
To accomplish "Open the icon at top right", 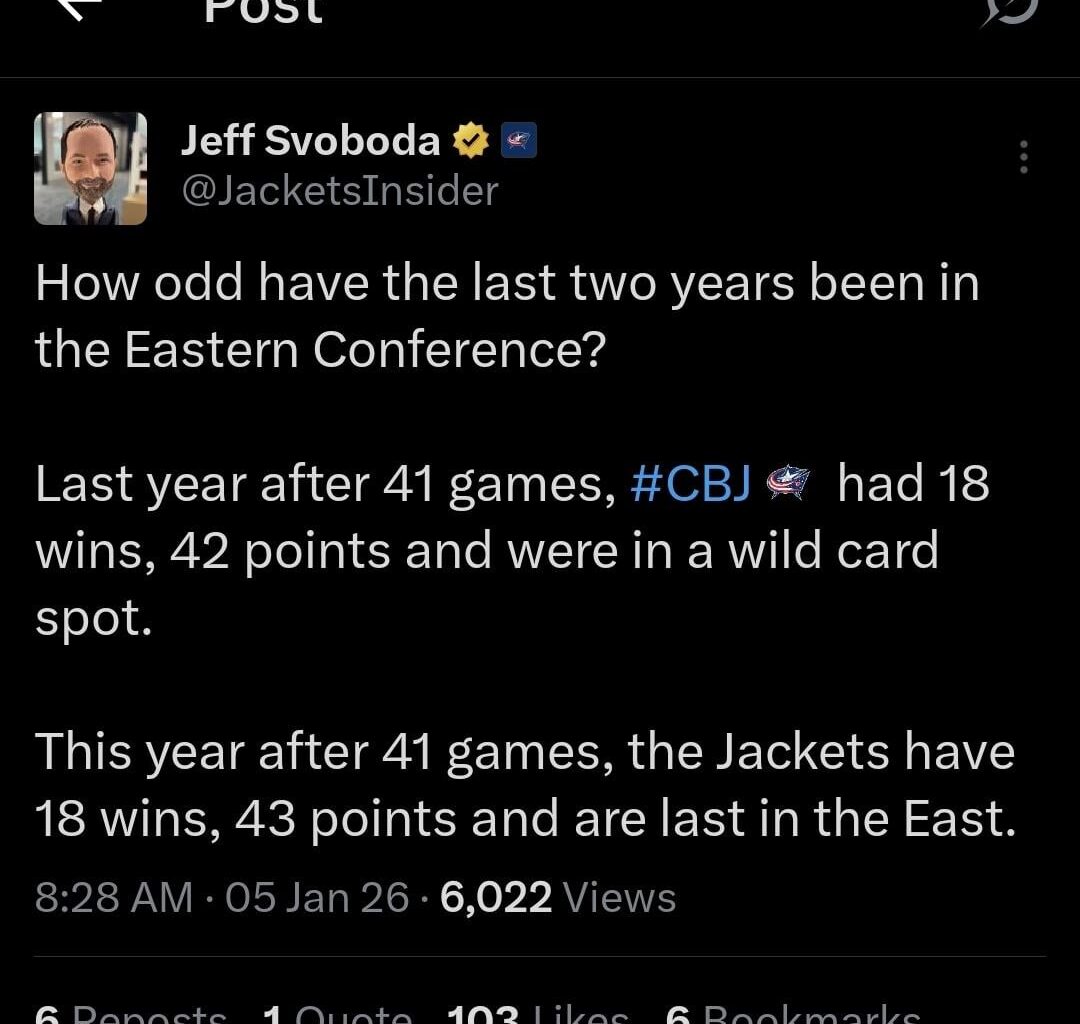I will (1012, 10).
